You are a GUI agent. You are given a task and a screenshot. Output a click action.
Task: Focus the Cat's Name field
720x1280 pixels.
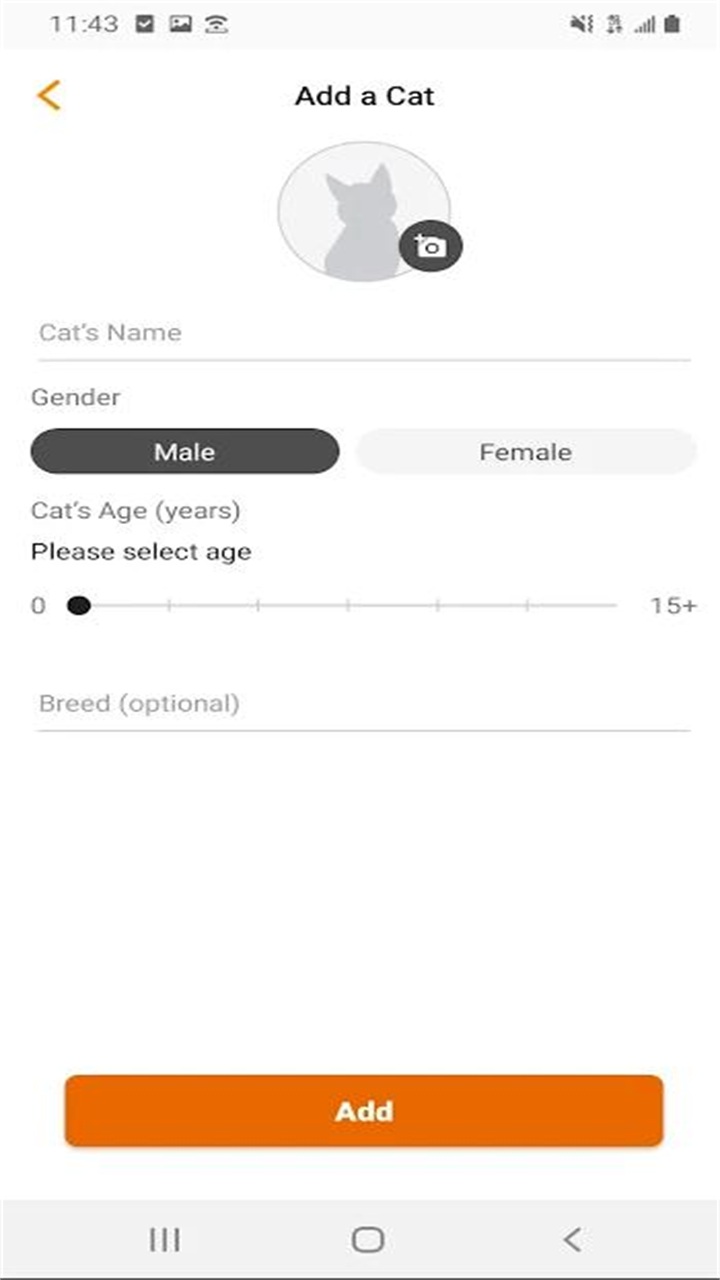[x=363, y=333]
